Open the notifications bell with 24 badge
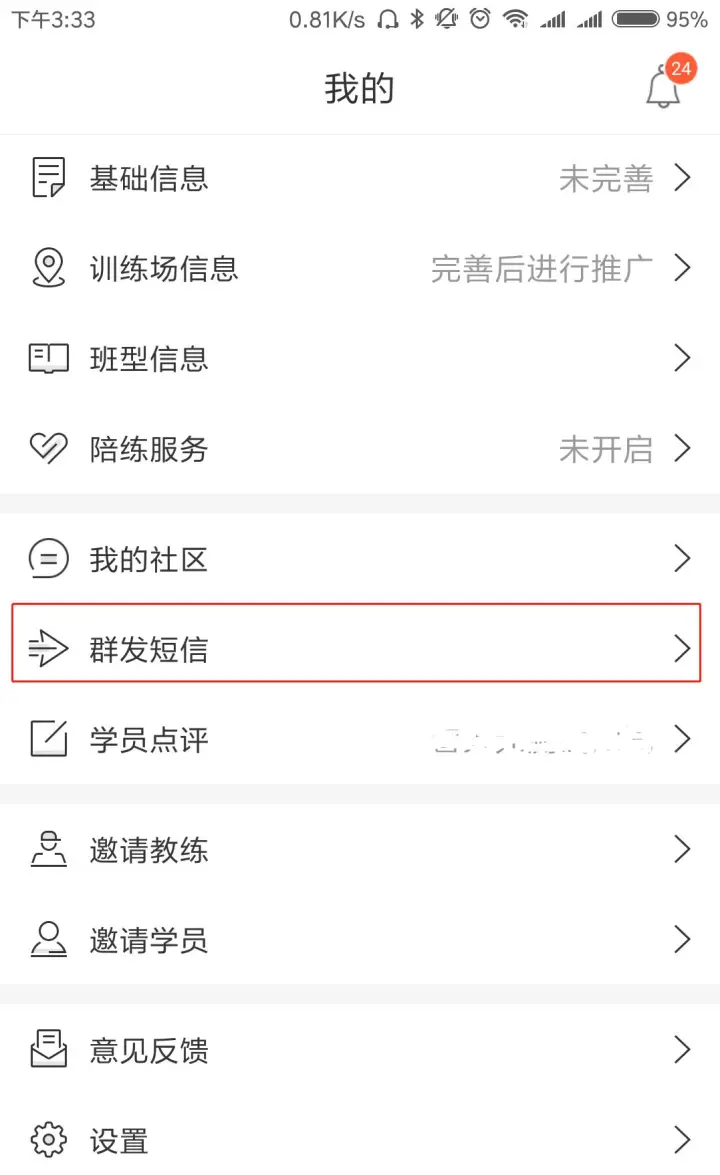Viewport: 720px width, 1175px height. click(664, 88)
